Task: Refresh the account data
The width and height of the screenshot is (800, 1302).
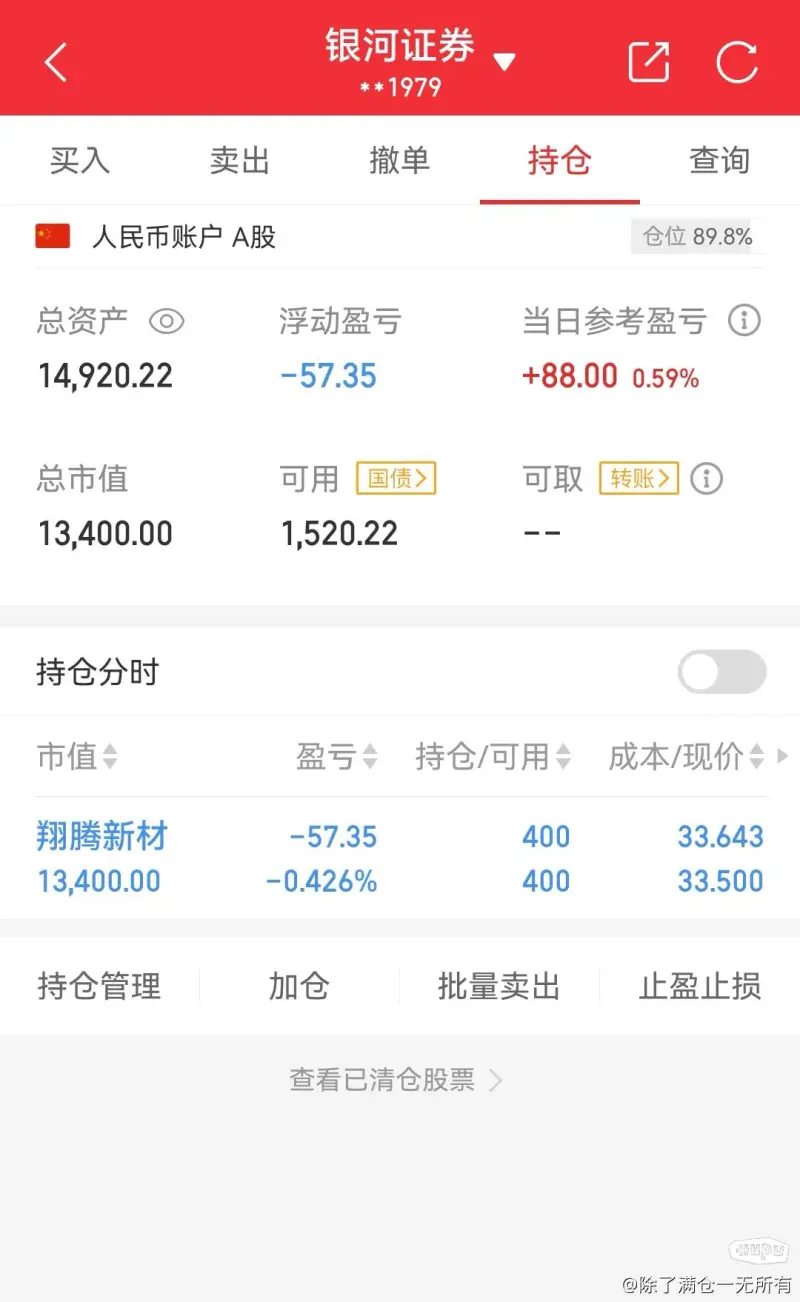Action: click(738, 62)
